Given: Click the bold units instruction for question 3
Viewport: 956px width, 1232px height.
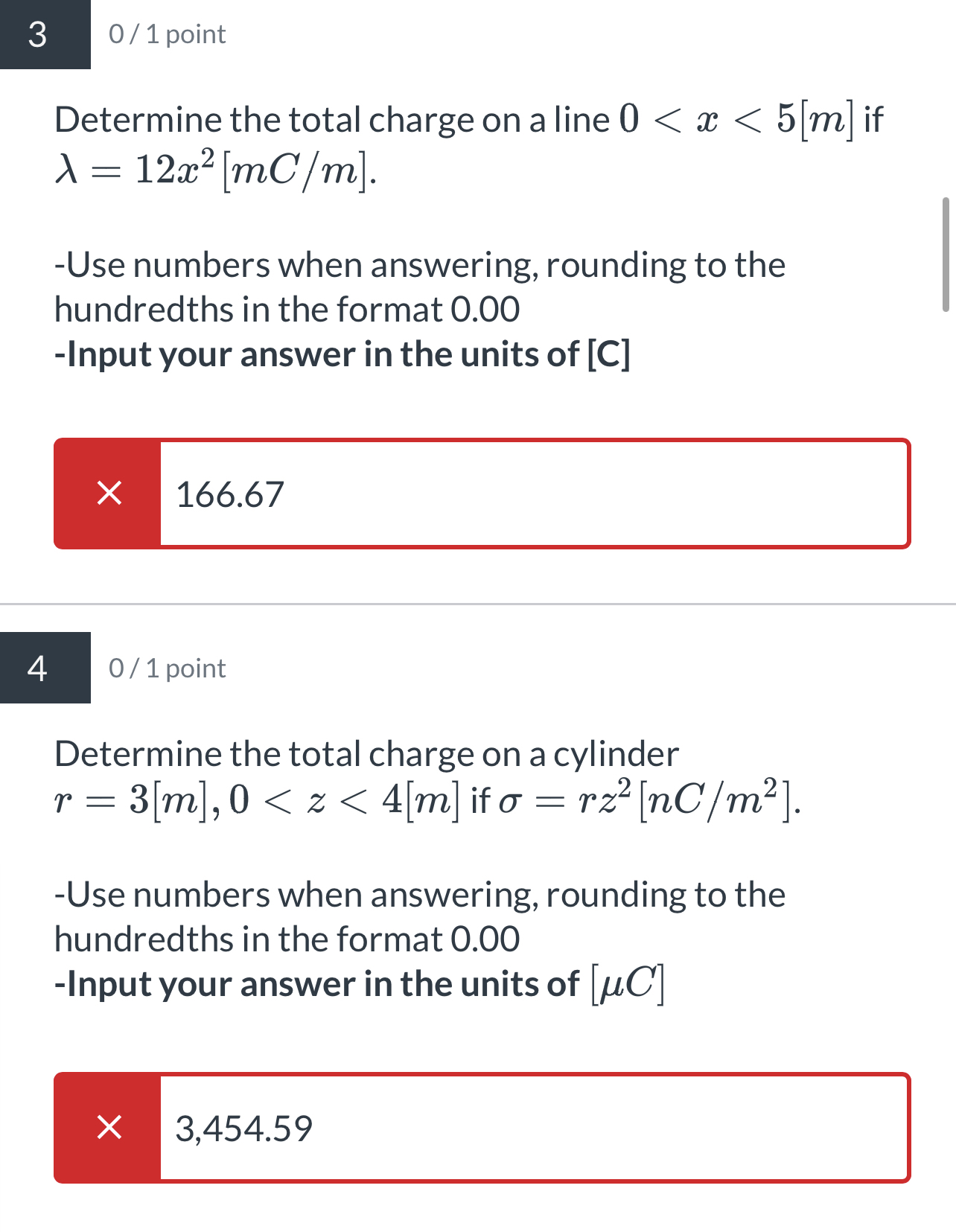Looking at the screenshot, I should tap(341, 354).
